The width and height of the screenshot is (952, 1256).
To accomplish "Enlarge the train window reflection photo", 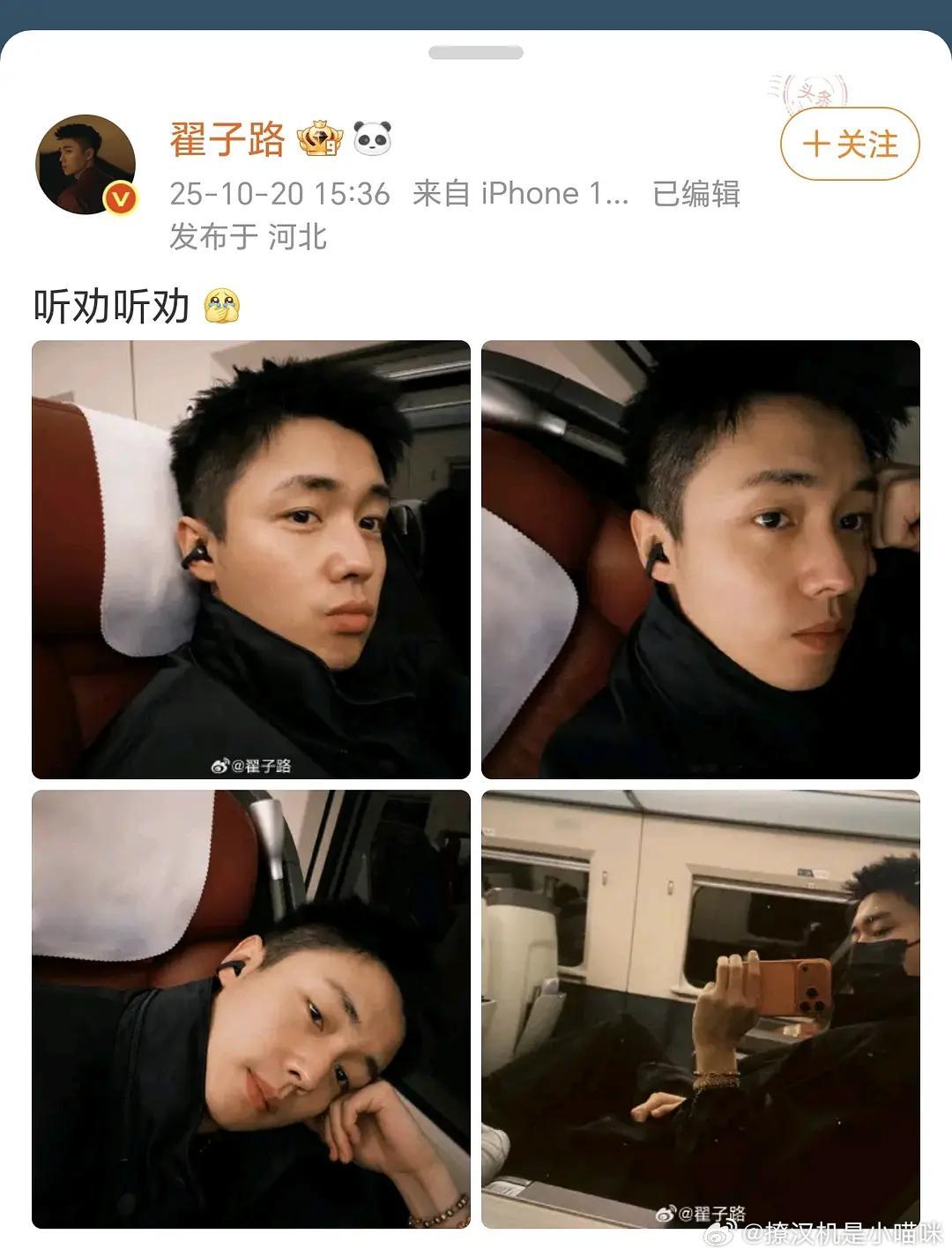I will click(701, 1009).
